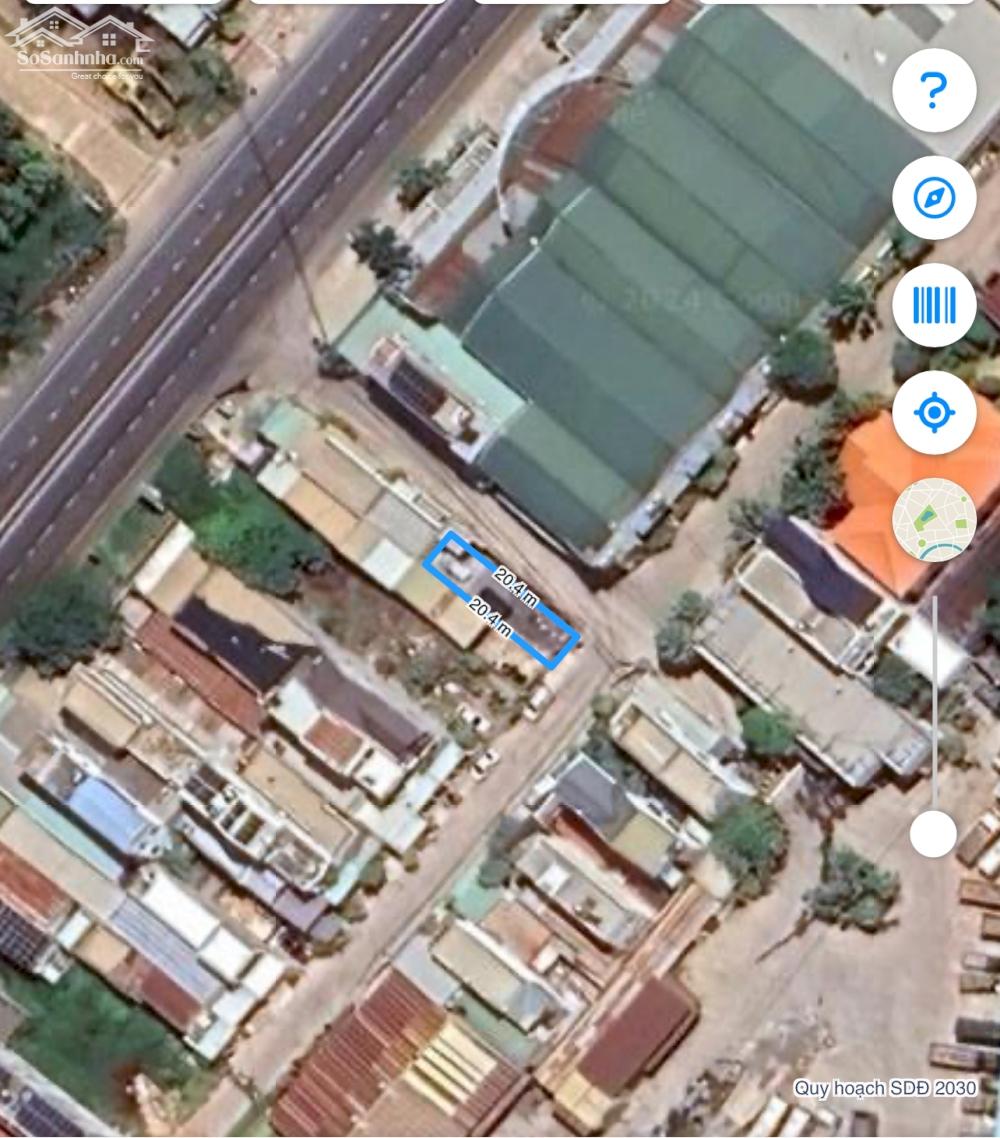Tap the vertical slider handle
Image resolution: width=1000 pixels, height=1138 pixels.
(934, 834)
